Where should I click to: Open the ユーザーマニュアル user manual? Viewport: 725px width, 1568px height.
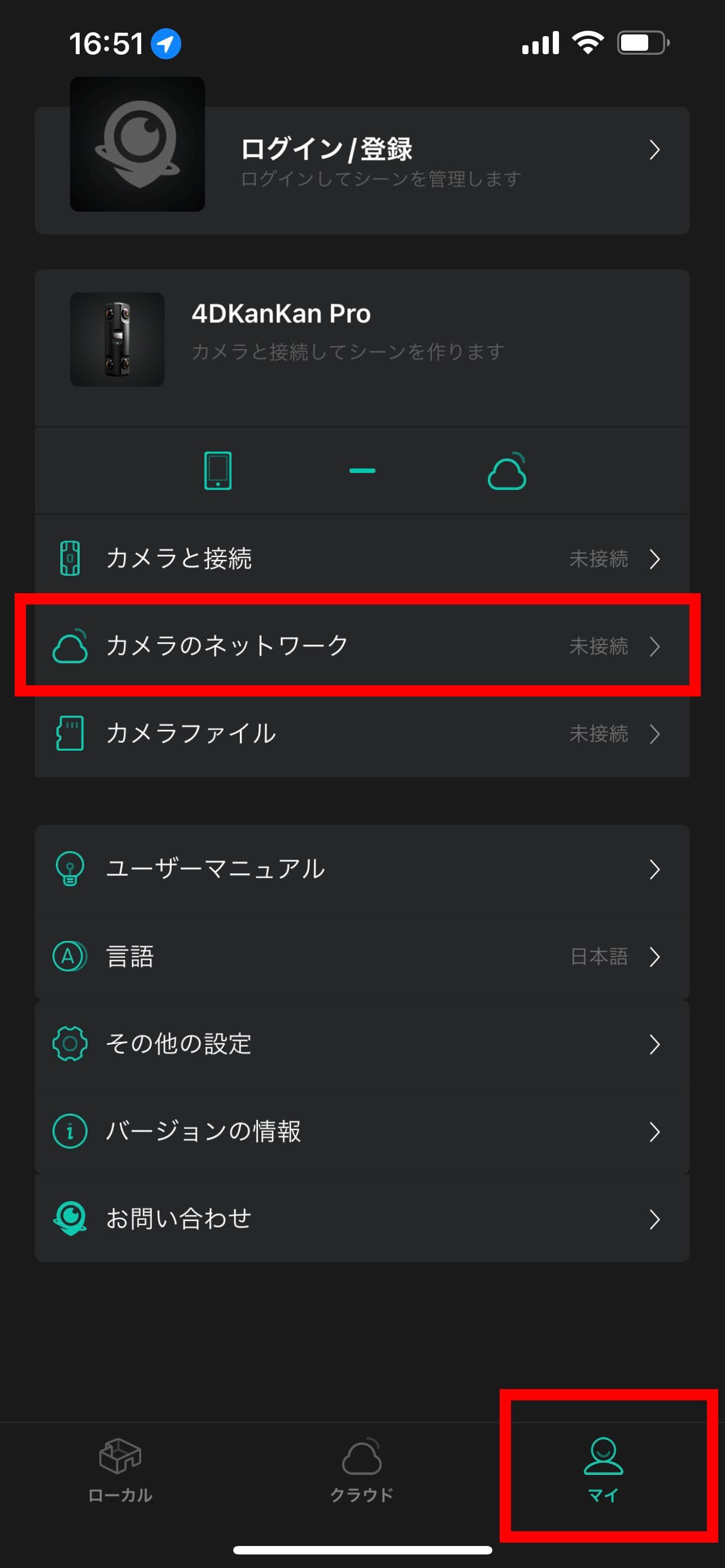(361, 869)
